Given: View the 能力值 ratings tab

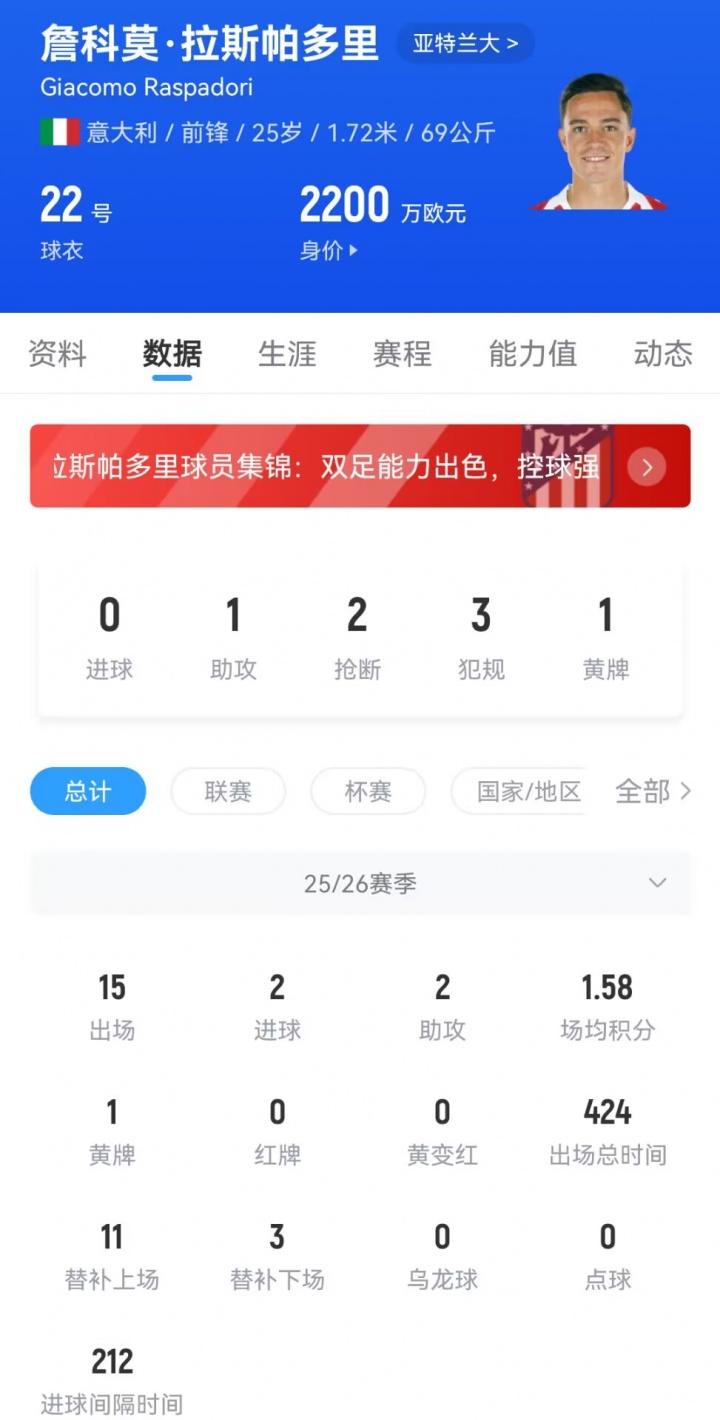Looking at the screenshot, I should (x=533, y=354).
